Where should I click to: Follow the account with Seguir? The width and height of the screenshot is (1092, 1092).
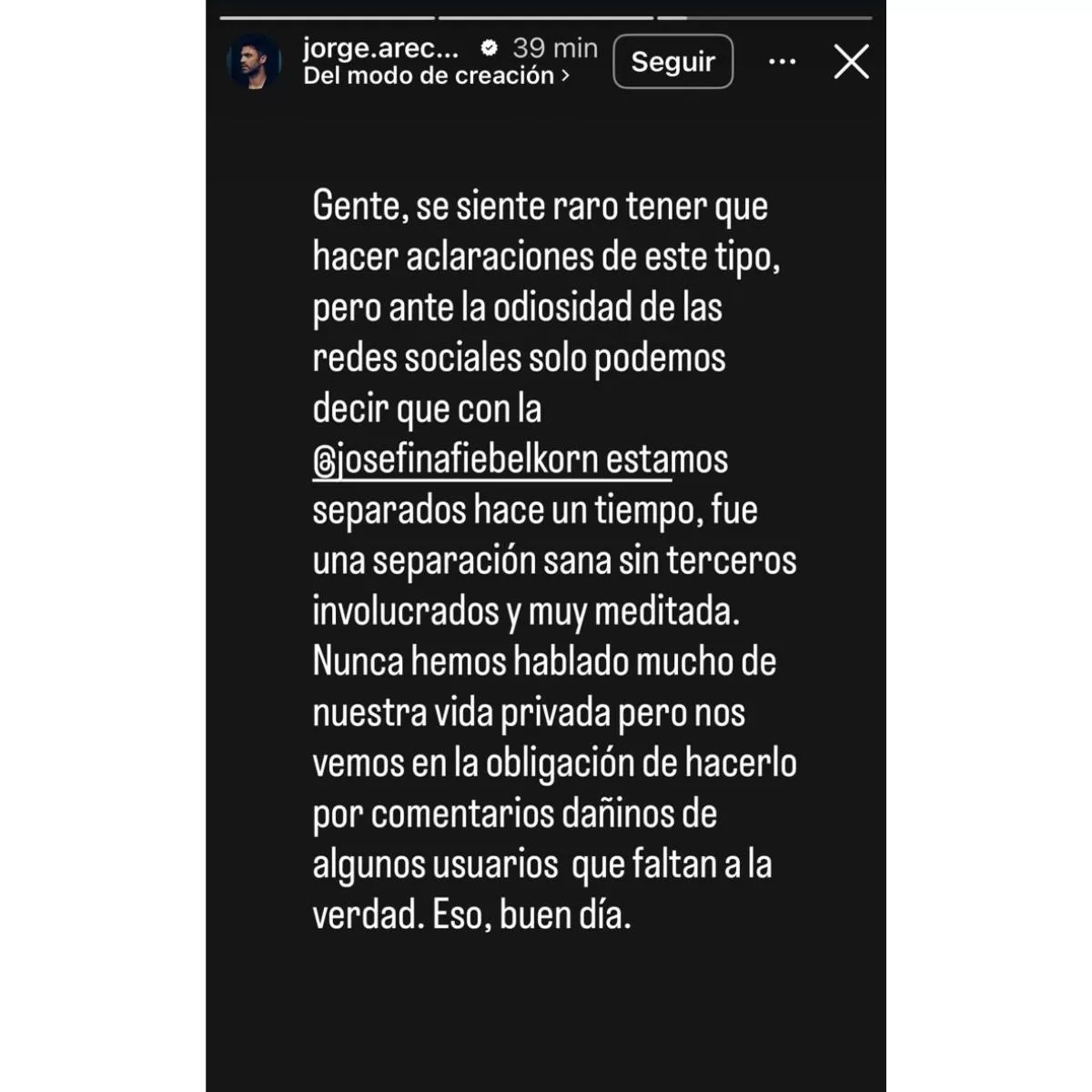pyautogui.click(x=672, y=62)
